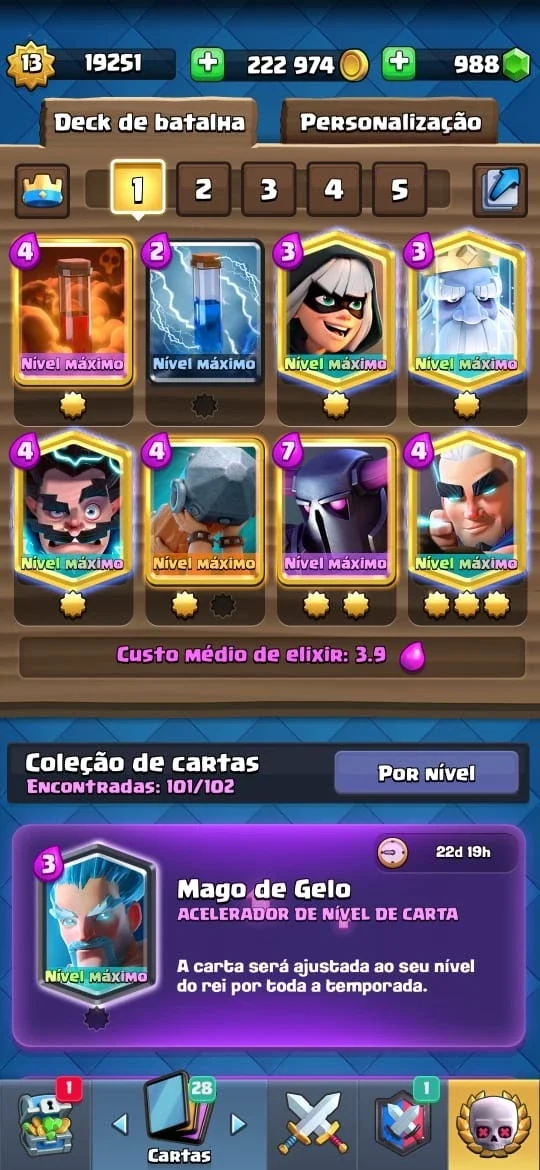
Task: Tap the Royal Ghost card
Action: (x=467, y=306)
